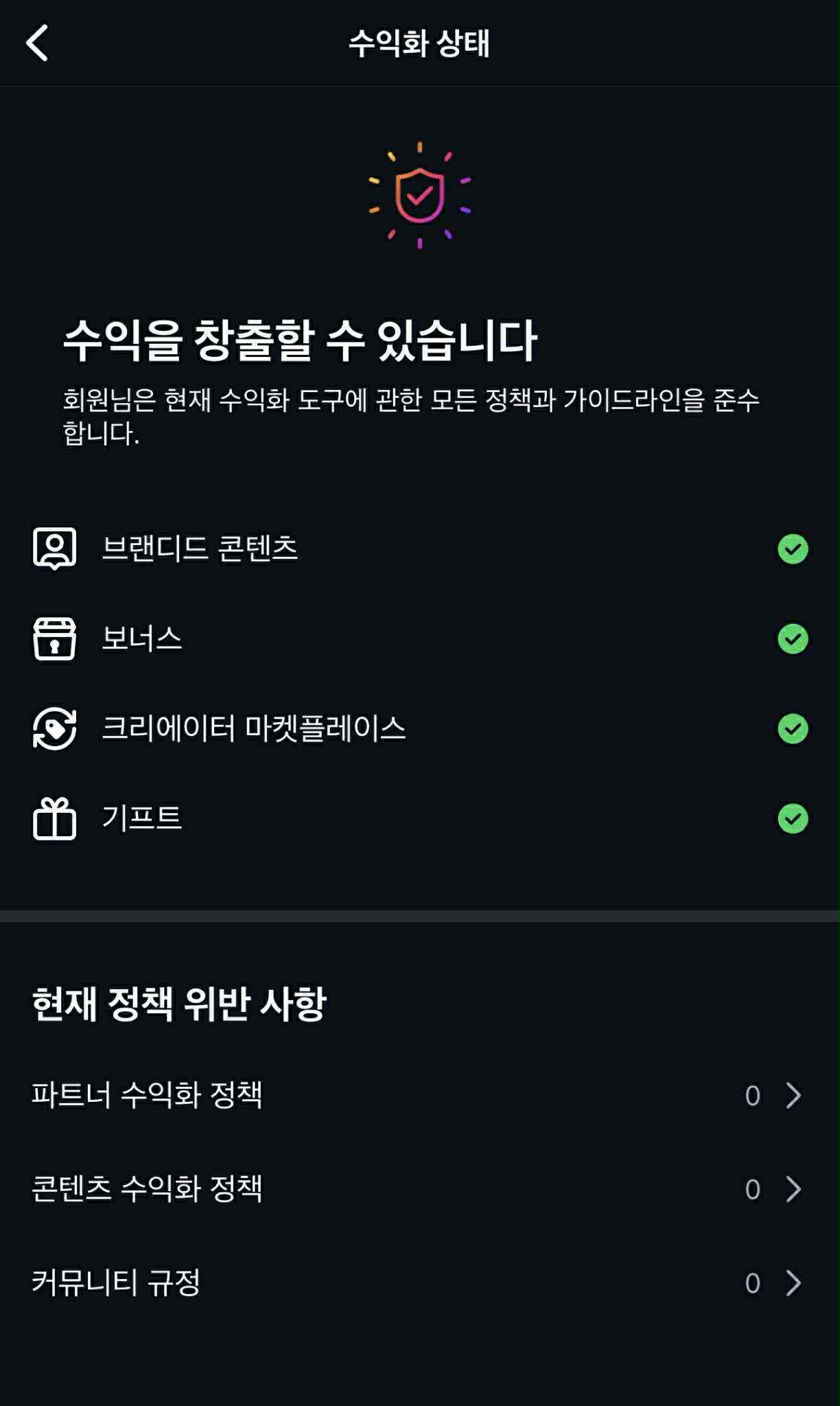View 콘텐츠 수익화 정책 violations

[419, 1189]
